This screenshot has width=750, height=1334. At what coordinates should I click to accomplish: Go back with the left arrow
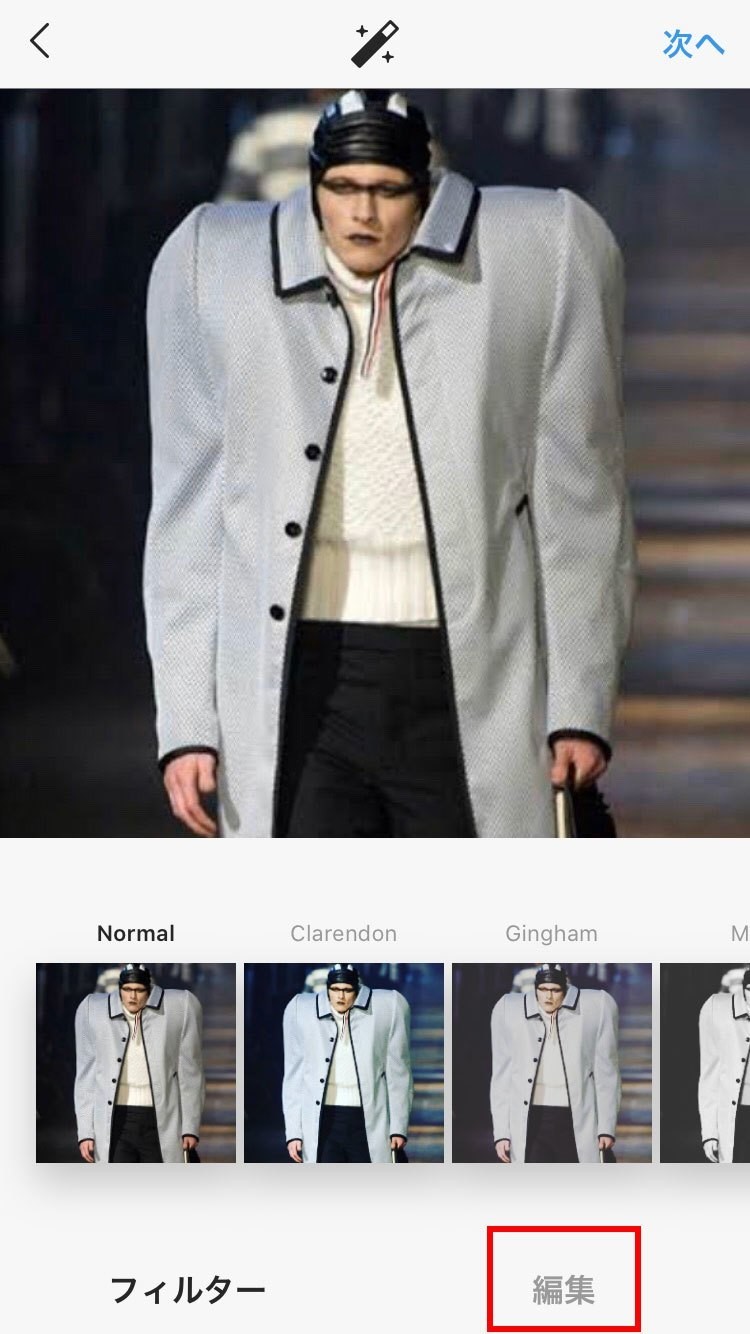pyautogui.click(x=40, y=42)
